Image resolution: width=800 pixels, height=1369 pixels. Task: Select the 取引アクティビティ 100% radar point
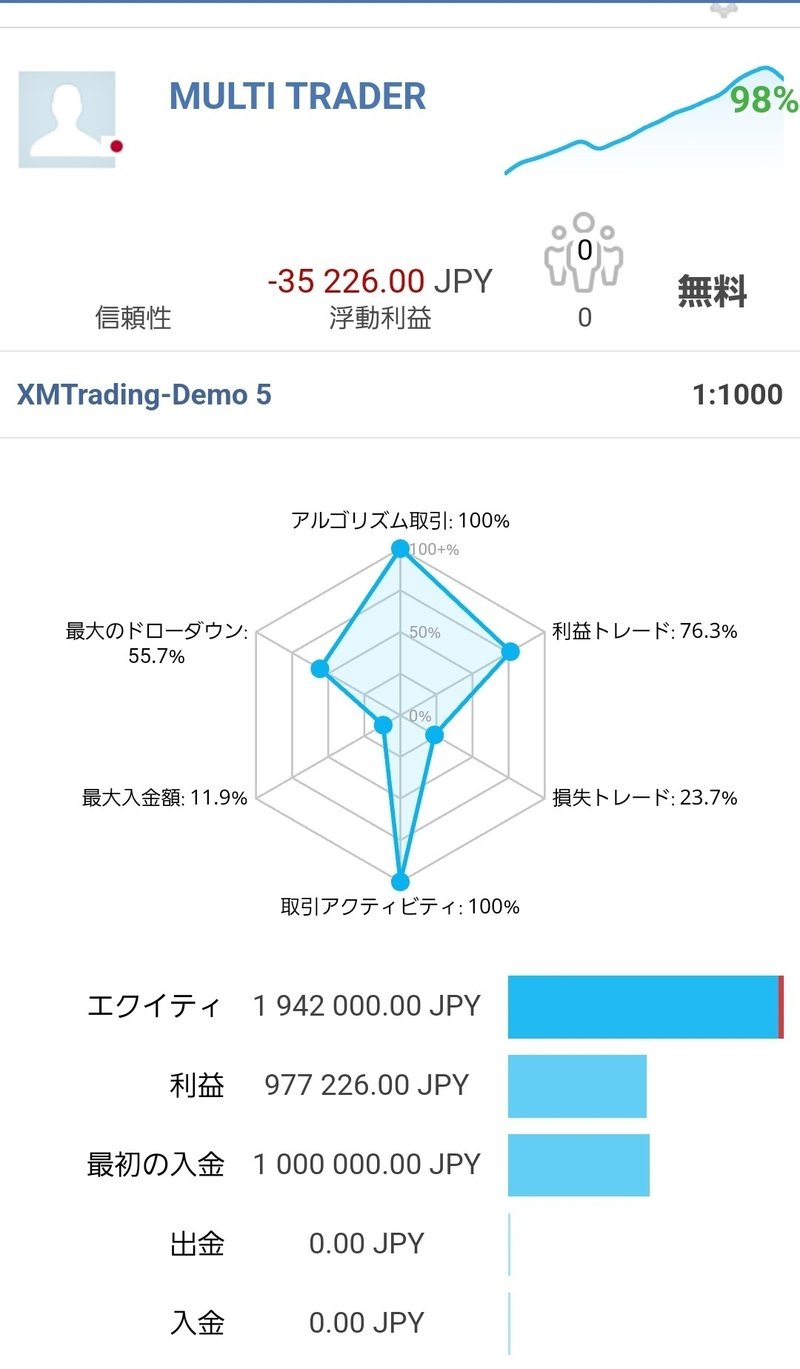pos(400,880)
